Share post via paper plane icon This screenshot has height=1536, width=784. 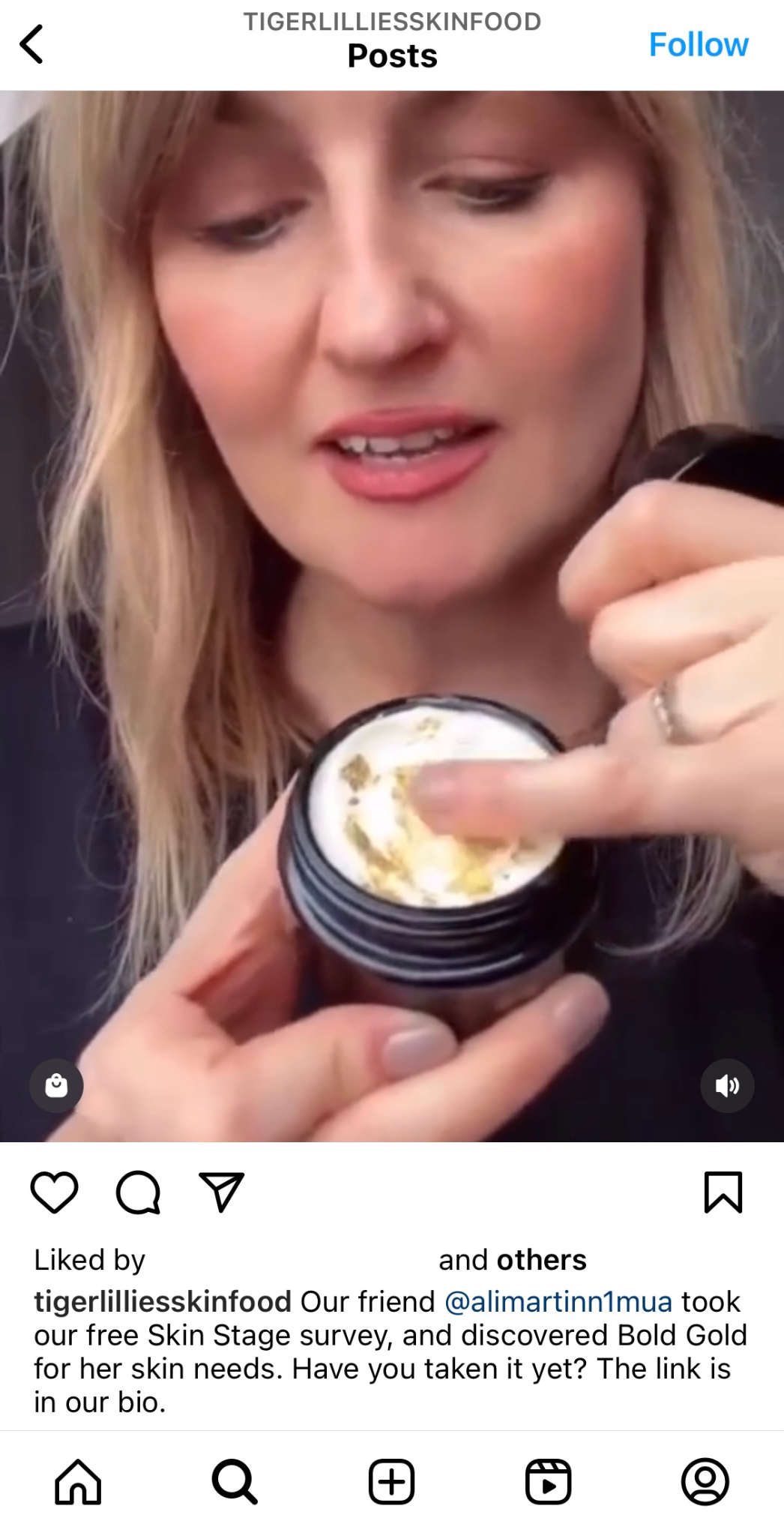pyautogui.click(x=221, y=1192)
